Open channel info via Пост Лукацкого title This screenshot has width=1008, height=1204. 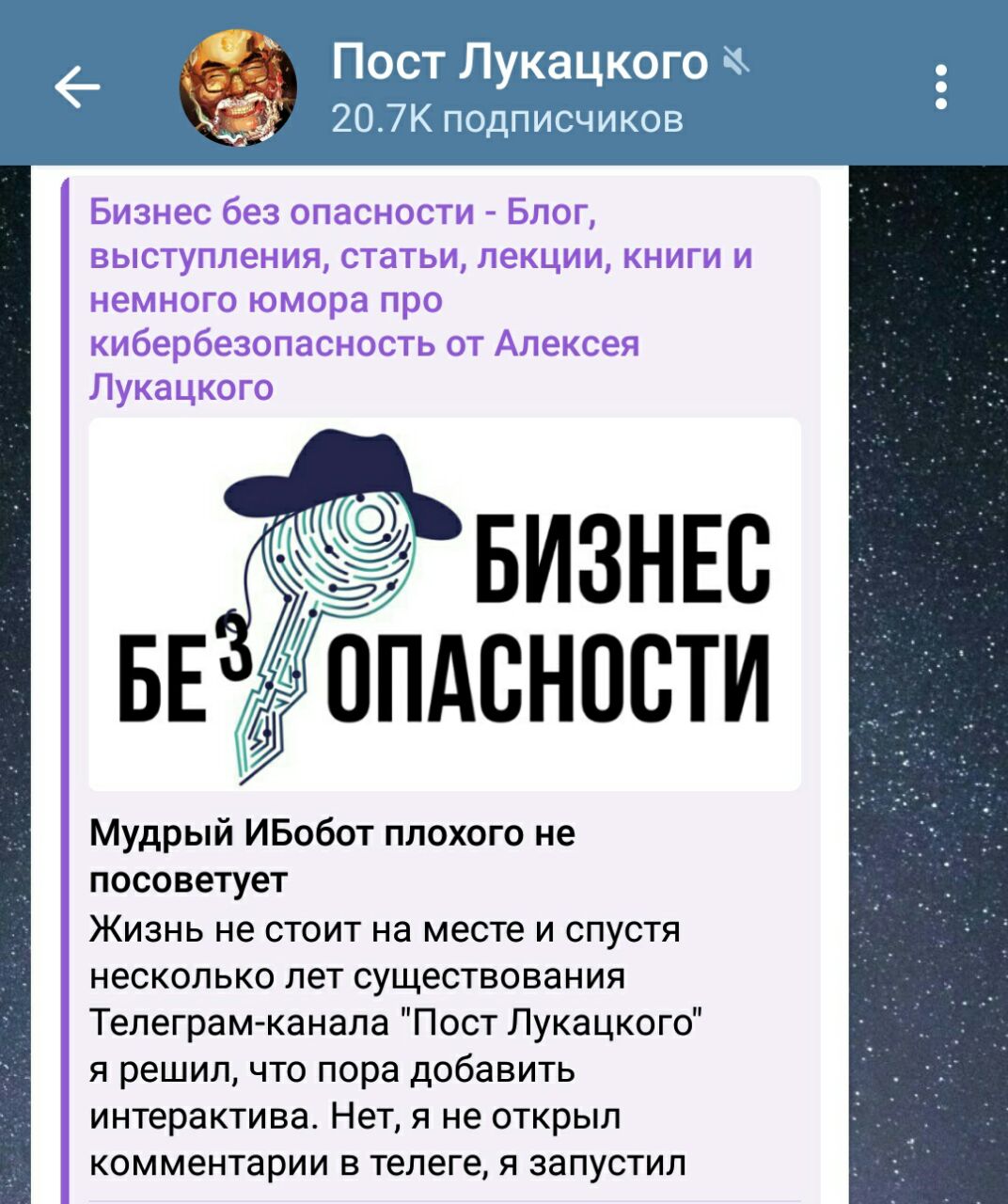519,64
